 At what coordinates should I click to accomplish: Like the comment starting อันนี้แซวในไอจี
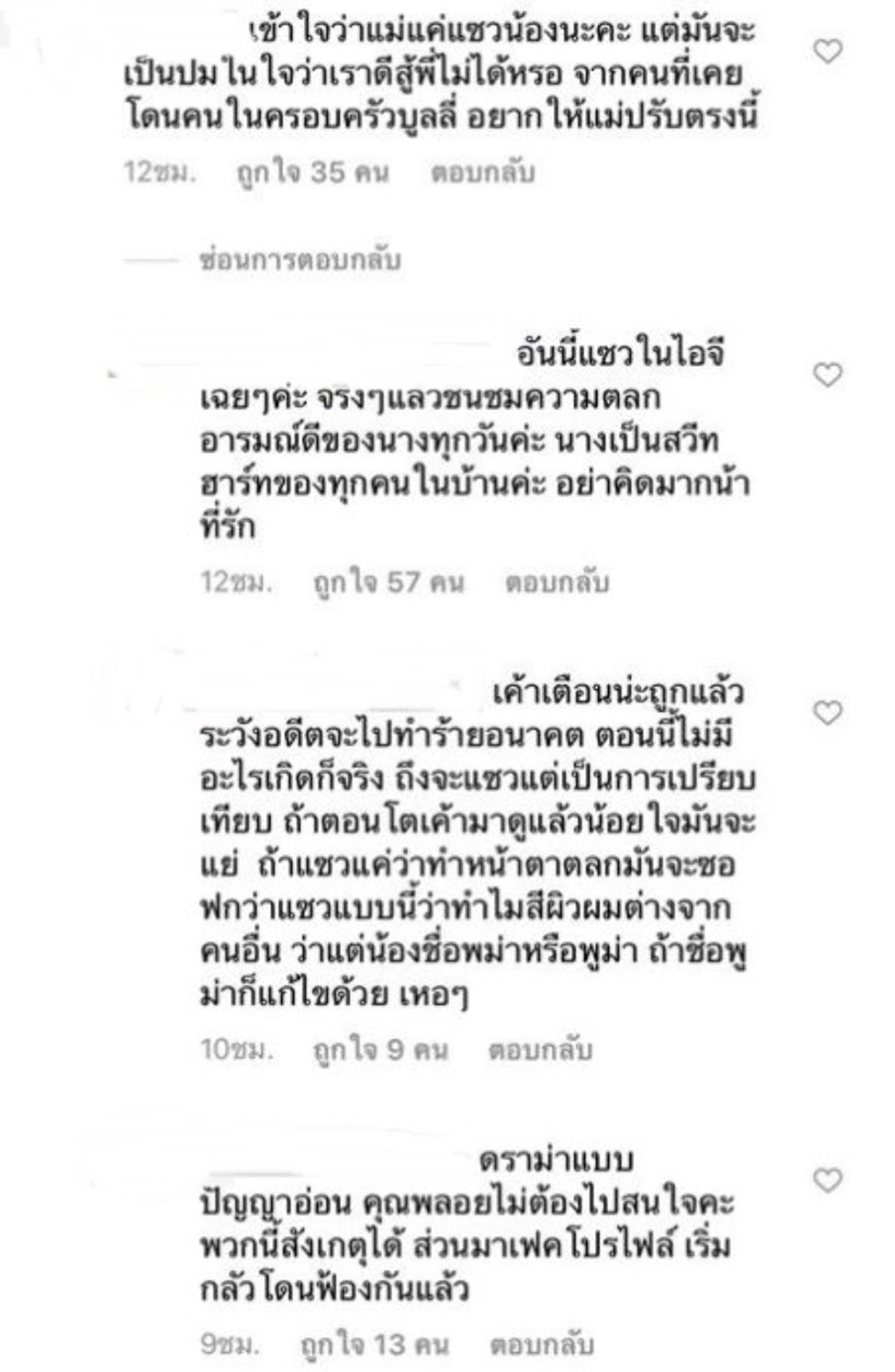pyautogui.click(x=828, y=375)
